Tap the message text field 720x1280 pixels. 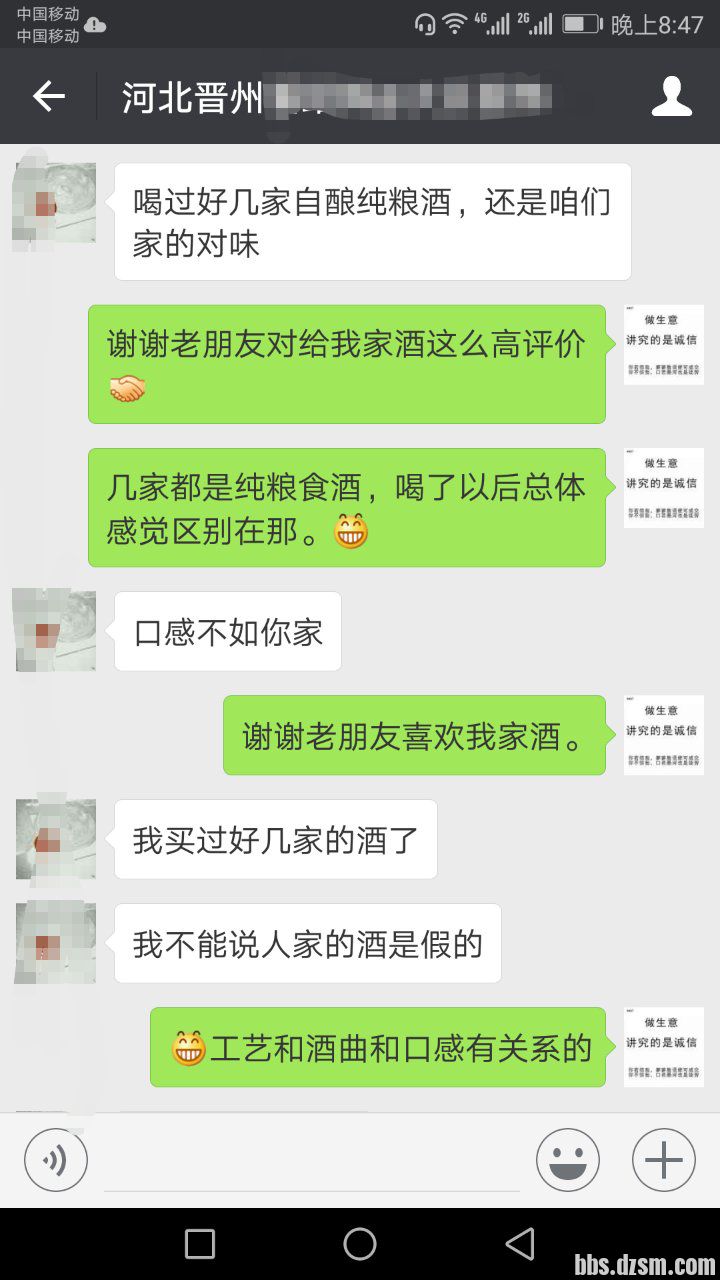pos(310,1162)
